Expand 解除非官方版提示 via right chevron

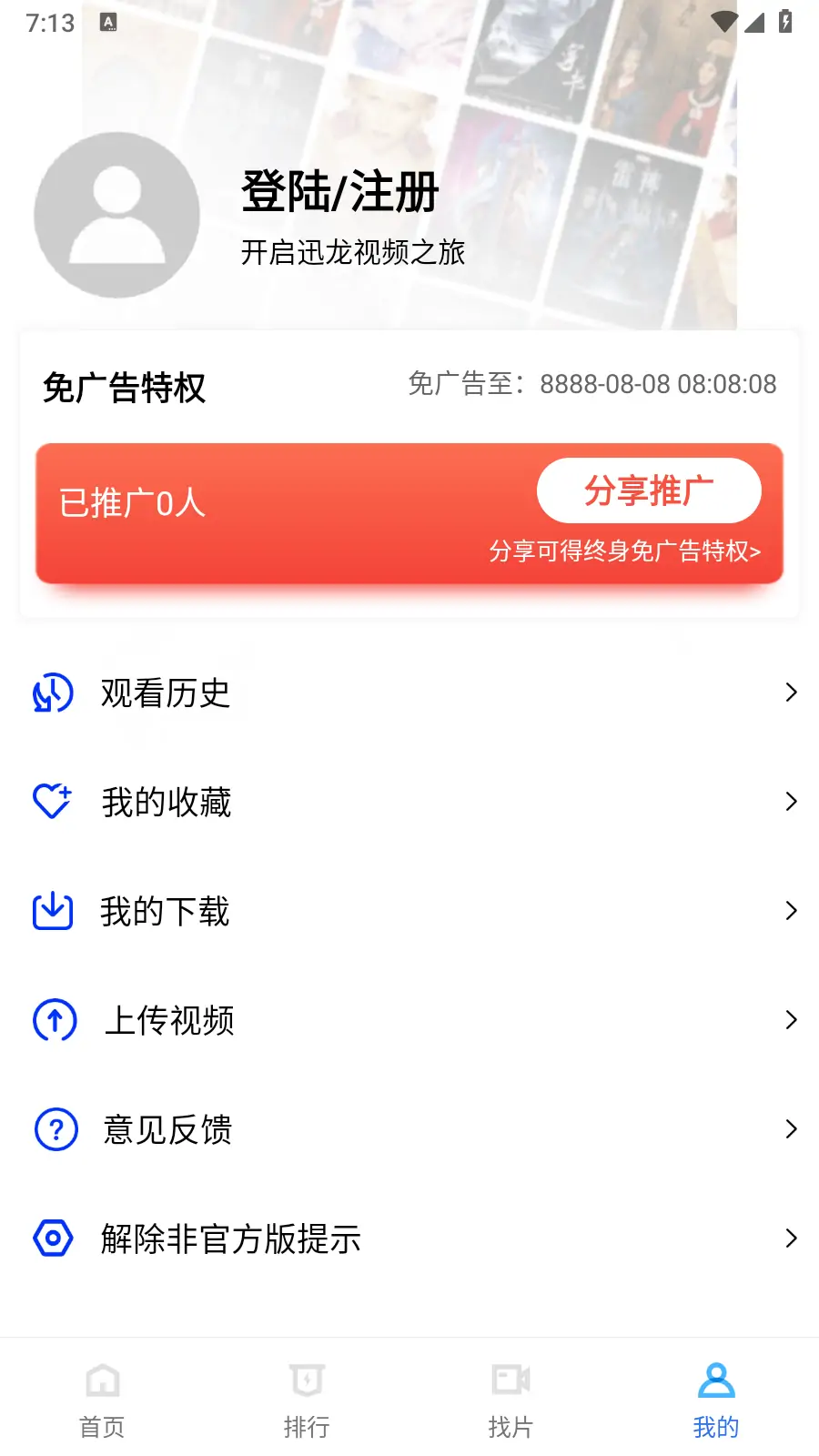790,1238
